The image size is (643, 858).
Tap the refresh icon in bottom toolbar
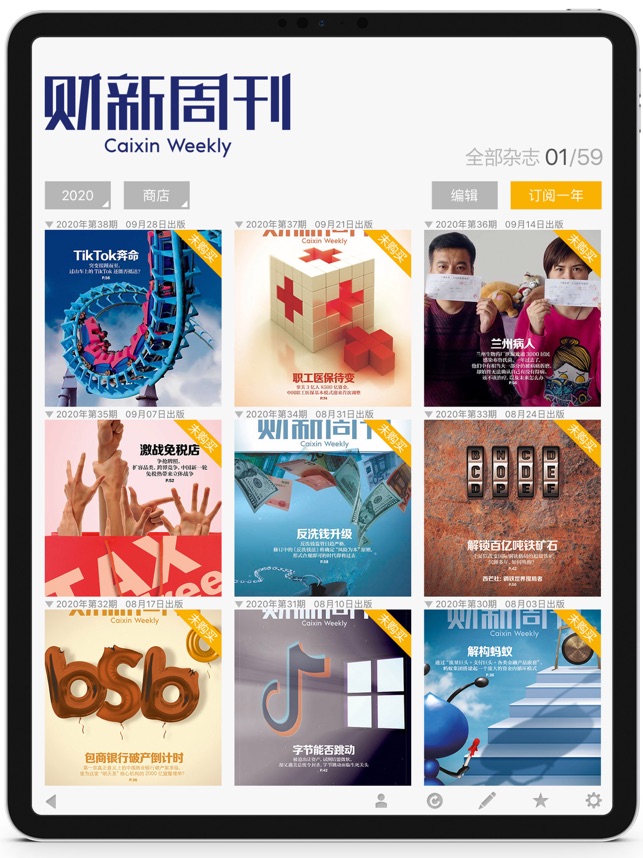[434, 800]
